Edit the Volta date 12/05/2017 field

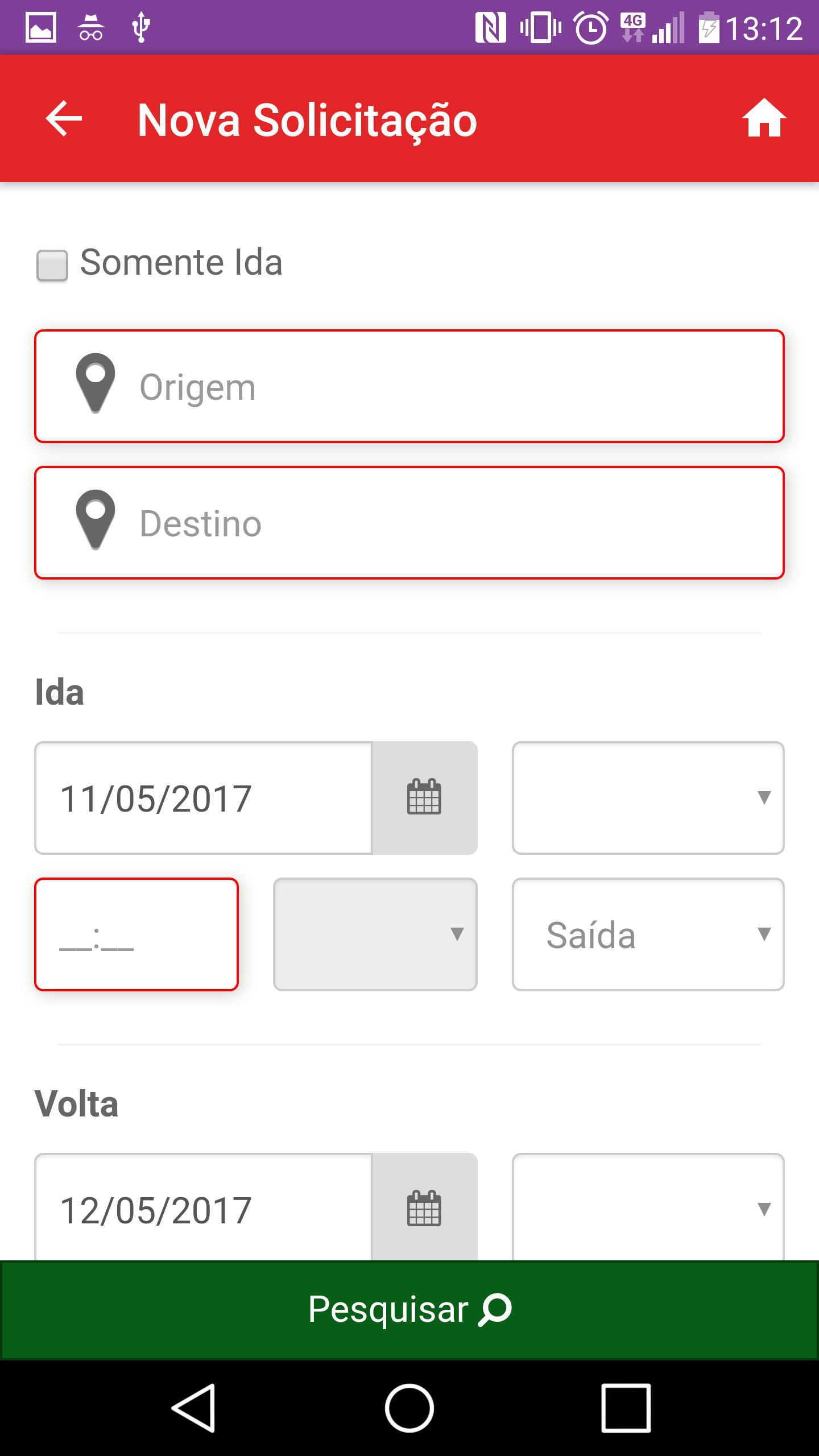[x=204, y=1207]
